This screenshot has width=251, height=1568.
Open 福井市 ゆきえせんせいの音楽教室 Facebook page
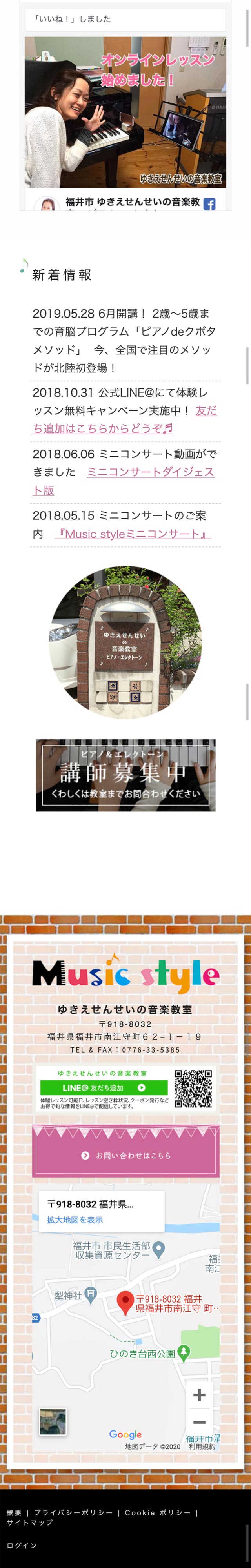132,201
